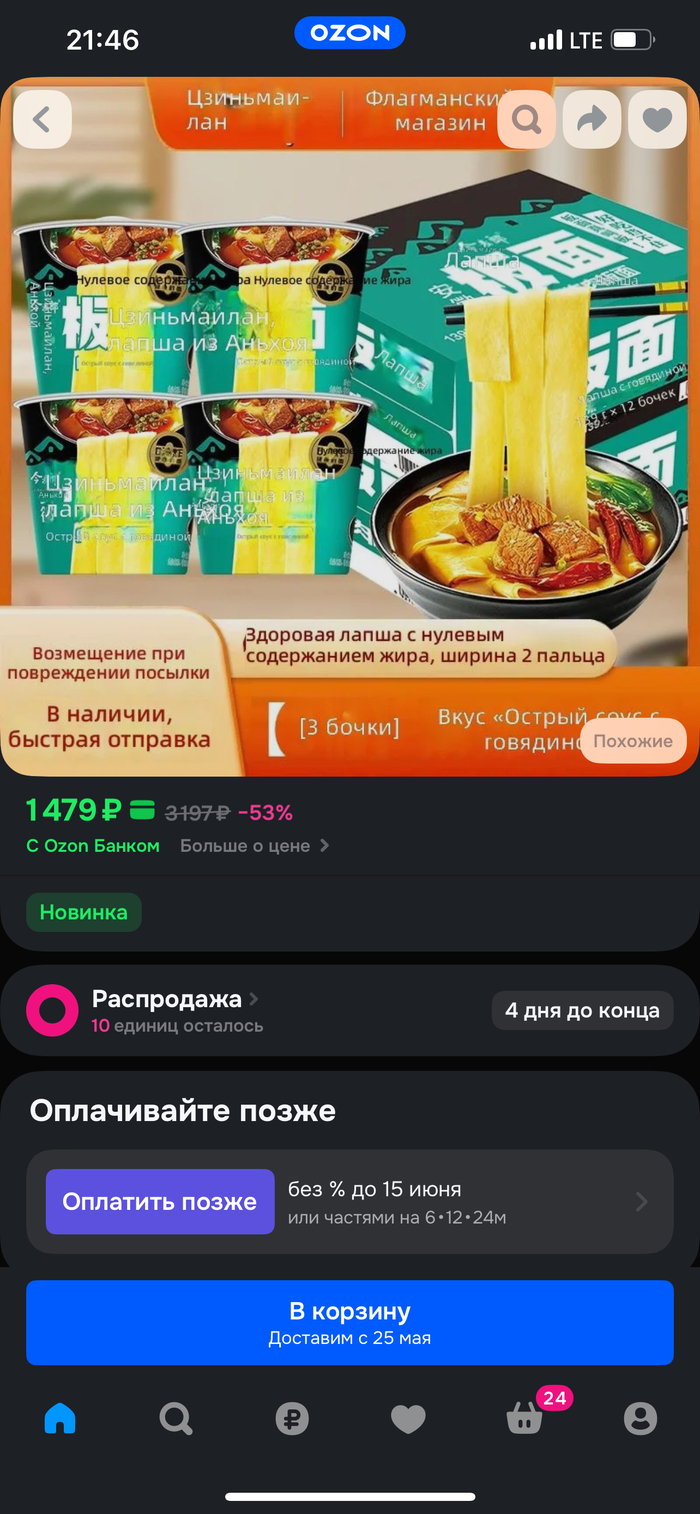Tap the Новинка badge

(x=84, y=912)
